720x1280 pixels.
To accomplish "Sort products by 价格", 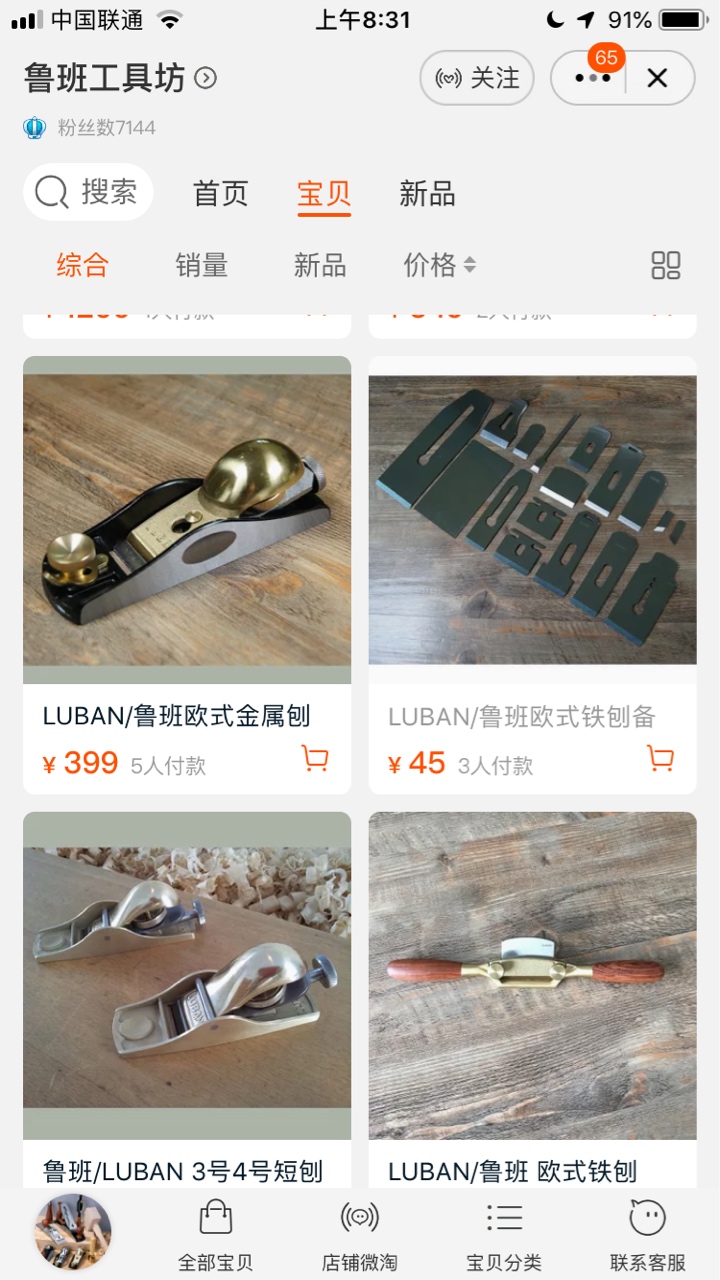I will click(439, 265).
